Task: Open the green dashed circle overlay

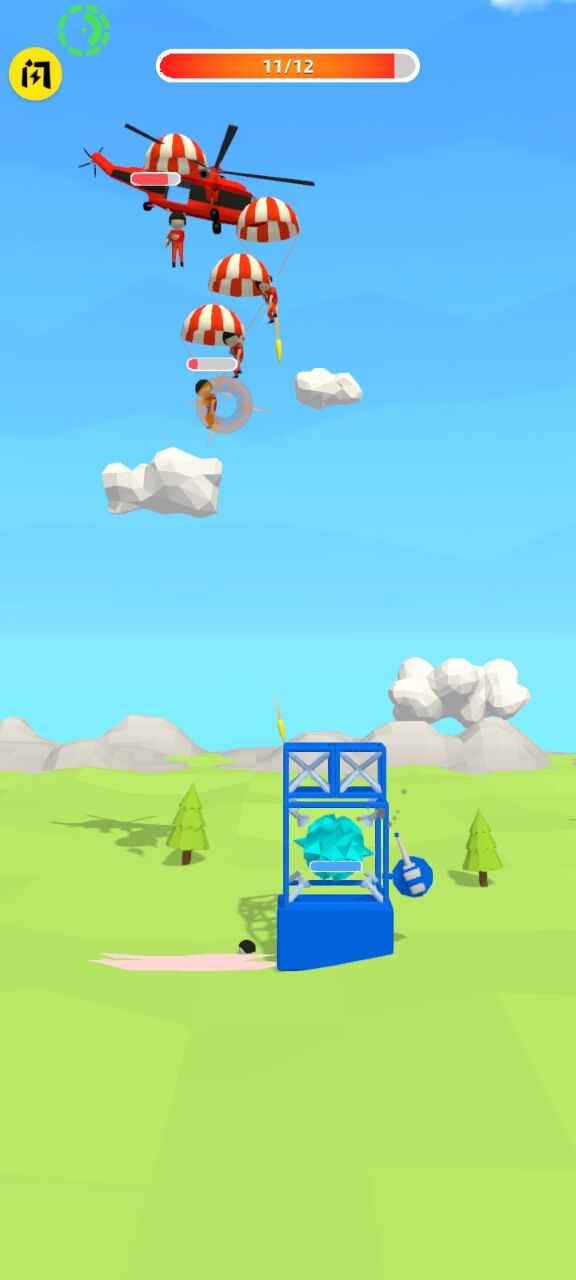Action: coord(84,30)
